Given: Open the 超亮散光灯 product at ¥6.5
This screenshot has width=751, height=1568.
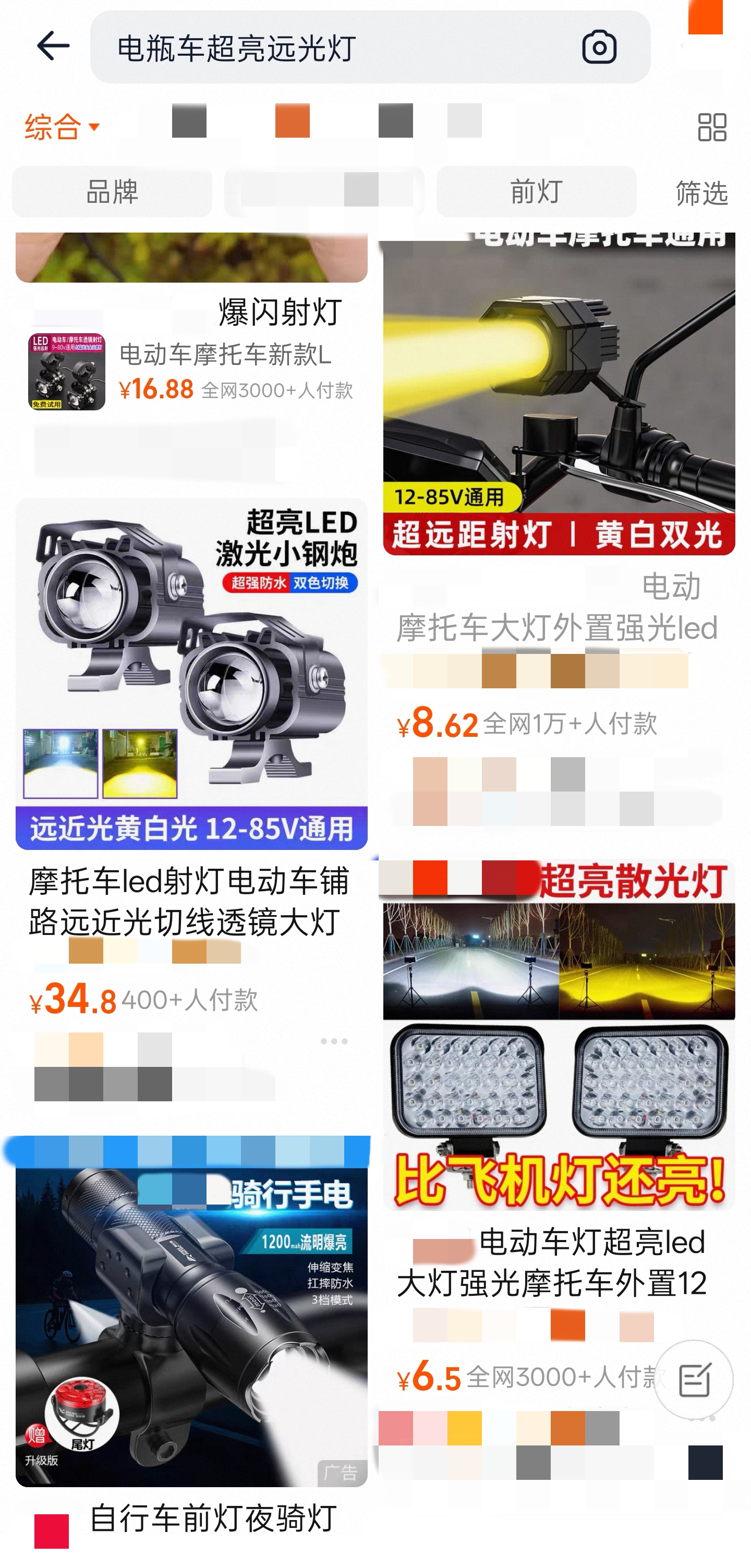Looking at the screenshot, I should pyautogui.click(x=558, y=1035).
